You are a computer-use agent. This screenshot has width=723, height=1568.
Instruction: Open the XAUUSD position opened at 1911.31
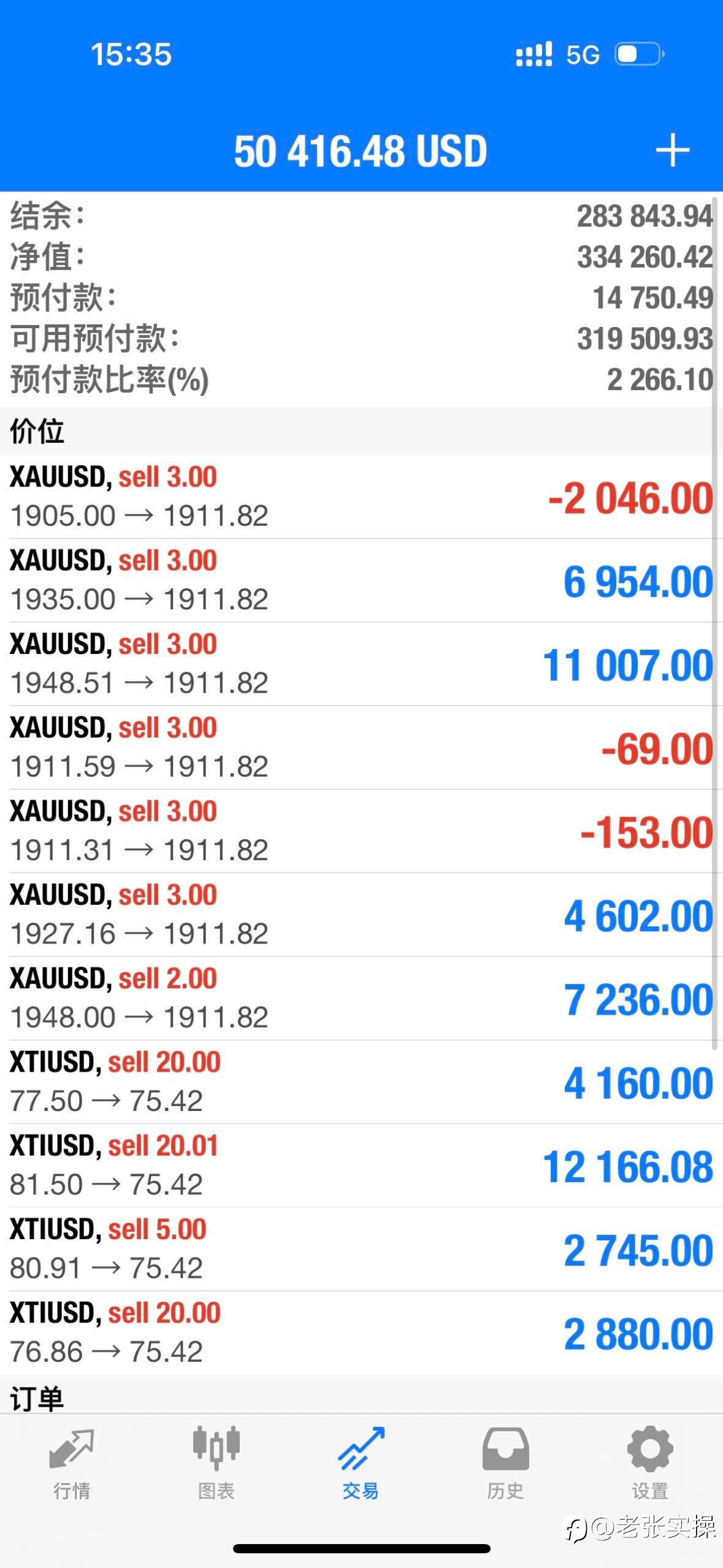pos(361,831)
